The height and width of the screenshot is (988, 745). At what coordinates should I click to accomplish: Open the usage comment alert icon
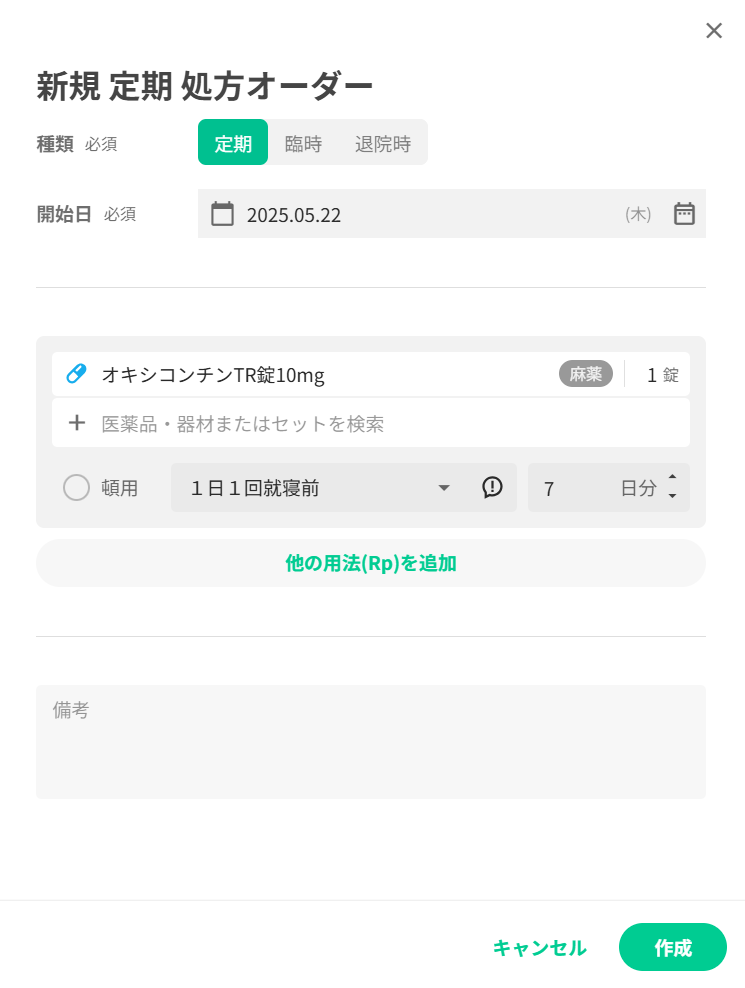[x=492, y=488]
